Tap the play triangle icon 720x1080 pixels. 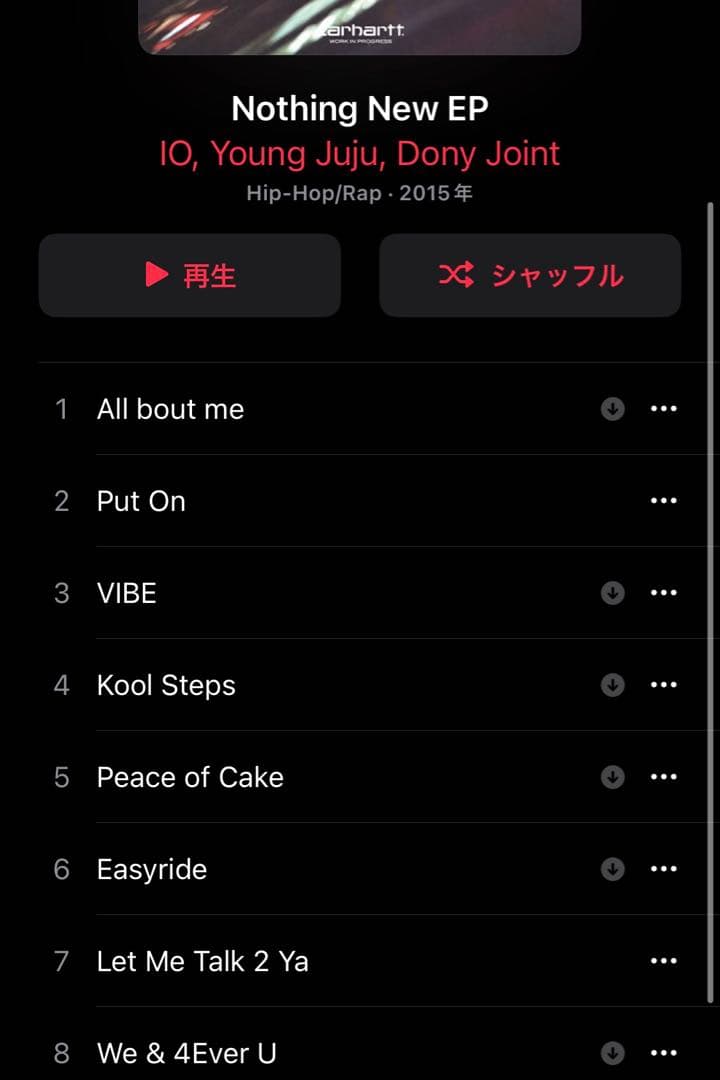click(x=156, y=275)
